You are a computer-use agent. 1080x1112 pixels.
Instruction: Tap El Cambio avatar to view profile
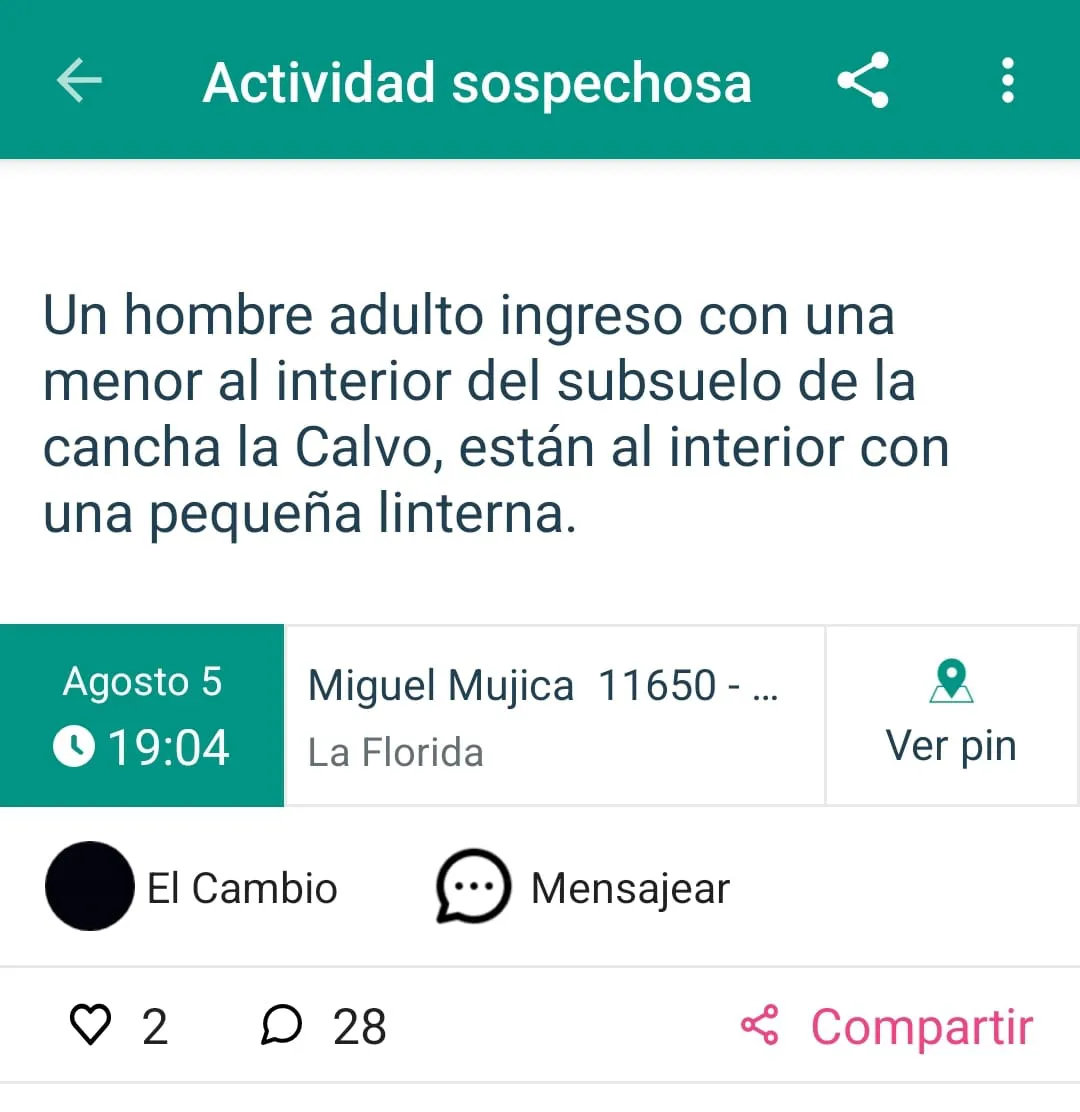(x=89, y=886)
